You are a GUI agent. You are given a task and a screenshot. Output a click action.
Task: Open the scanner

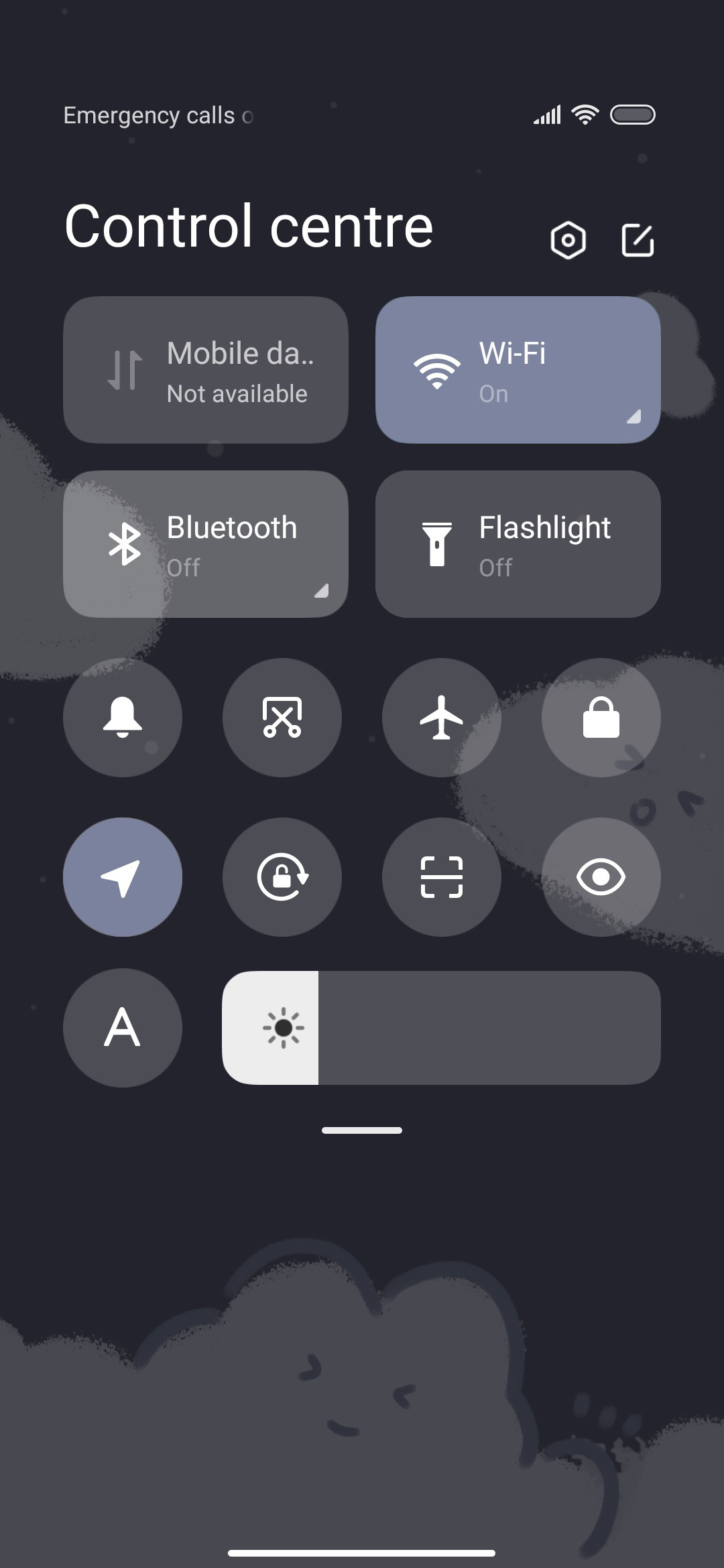[x=442, y=877]
